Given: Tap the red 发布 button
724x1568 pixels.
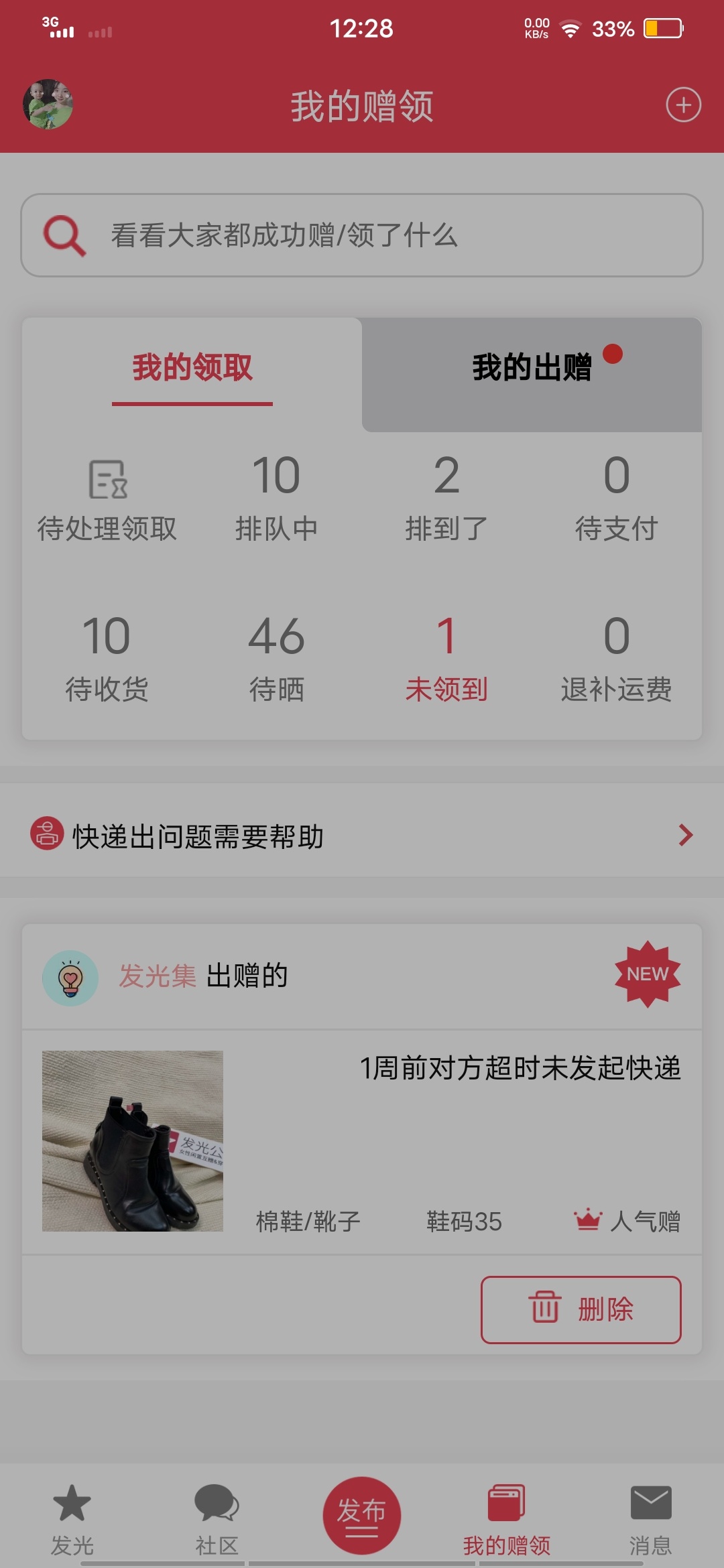Looking at the screenshot, I should (x=361, y=1516).
